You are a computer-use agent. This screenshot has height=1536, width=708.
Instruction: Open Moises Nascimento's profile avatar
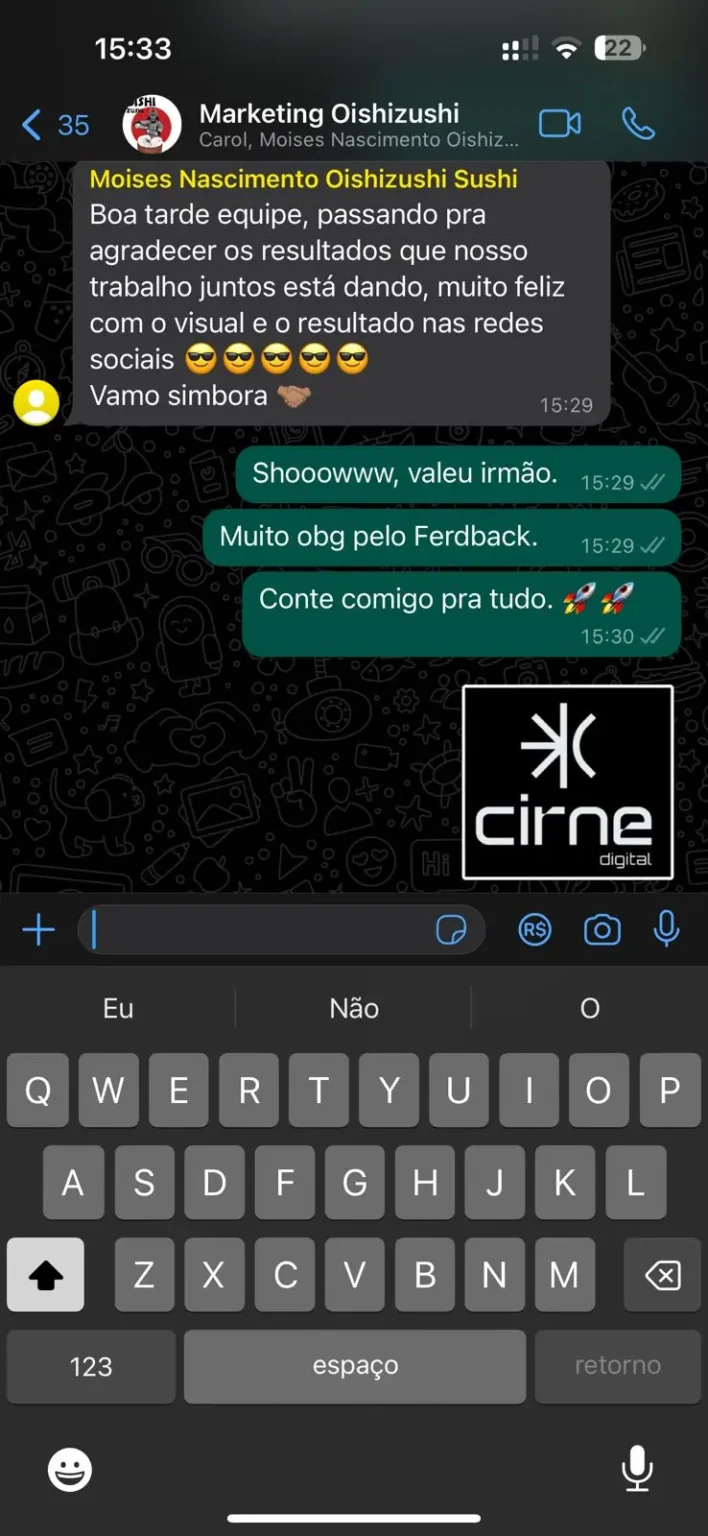point(37,402)
